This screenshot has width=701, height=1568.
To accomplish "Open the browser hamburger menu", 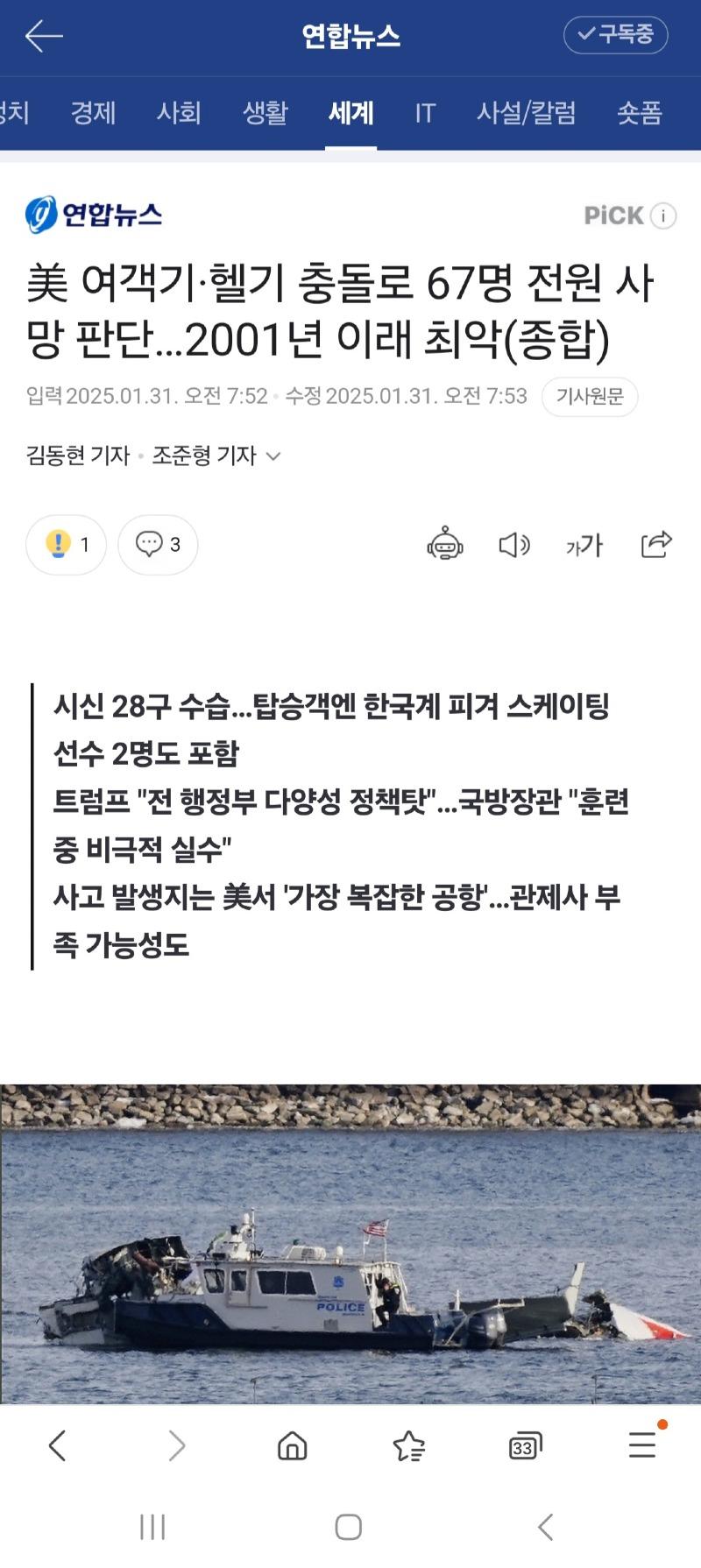I will pyautogui.click(x=643, y=1445).
